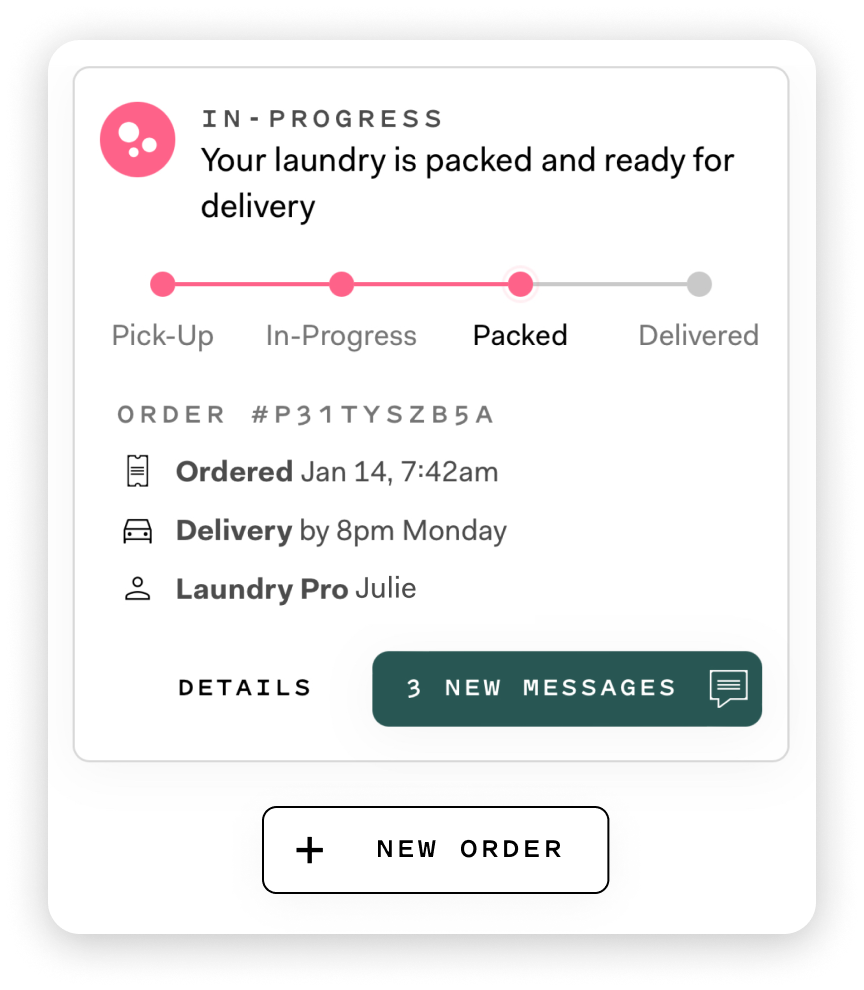Open the chat bubble icon on messages button
Viewport: 864px width, 990px height.
click(x=729, y=688)
